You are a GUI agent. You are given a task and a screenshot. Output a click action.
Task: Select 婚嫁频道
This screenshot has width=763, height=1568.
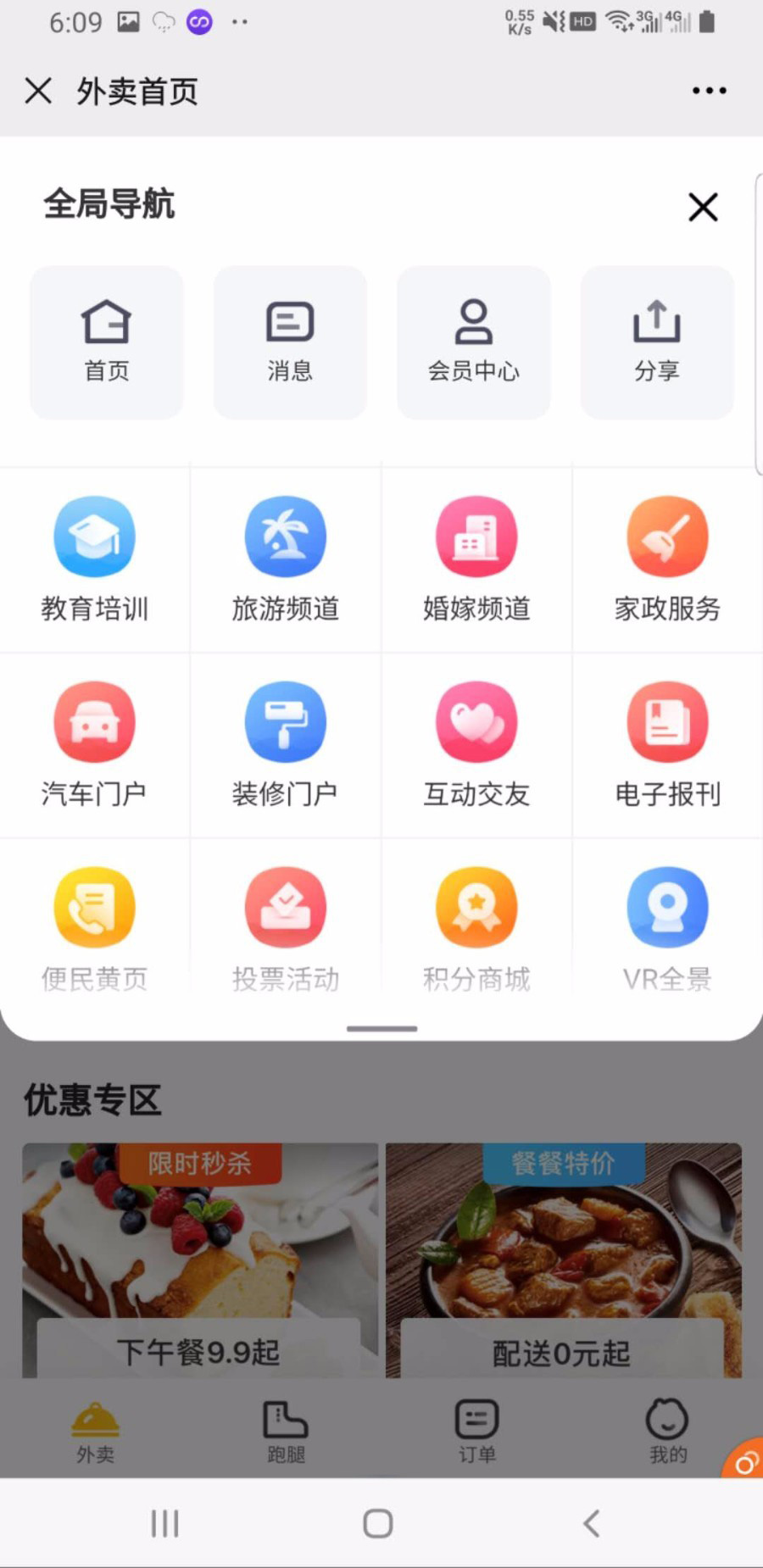[476, 559]
